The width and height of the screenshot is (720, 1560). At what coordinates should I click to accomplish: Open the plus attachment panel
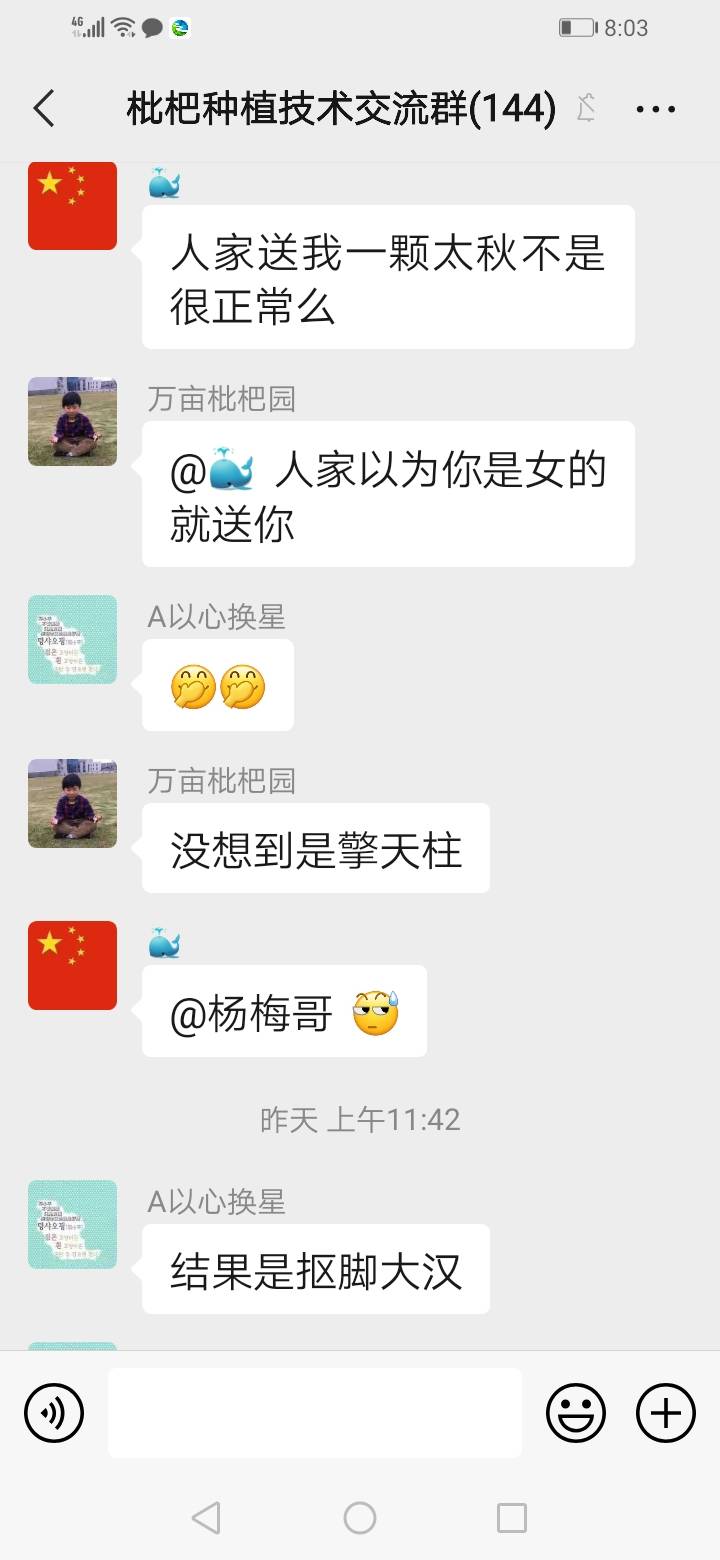pyautogui.click(x=666, y=1413)
